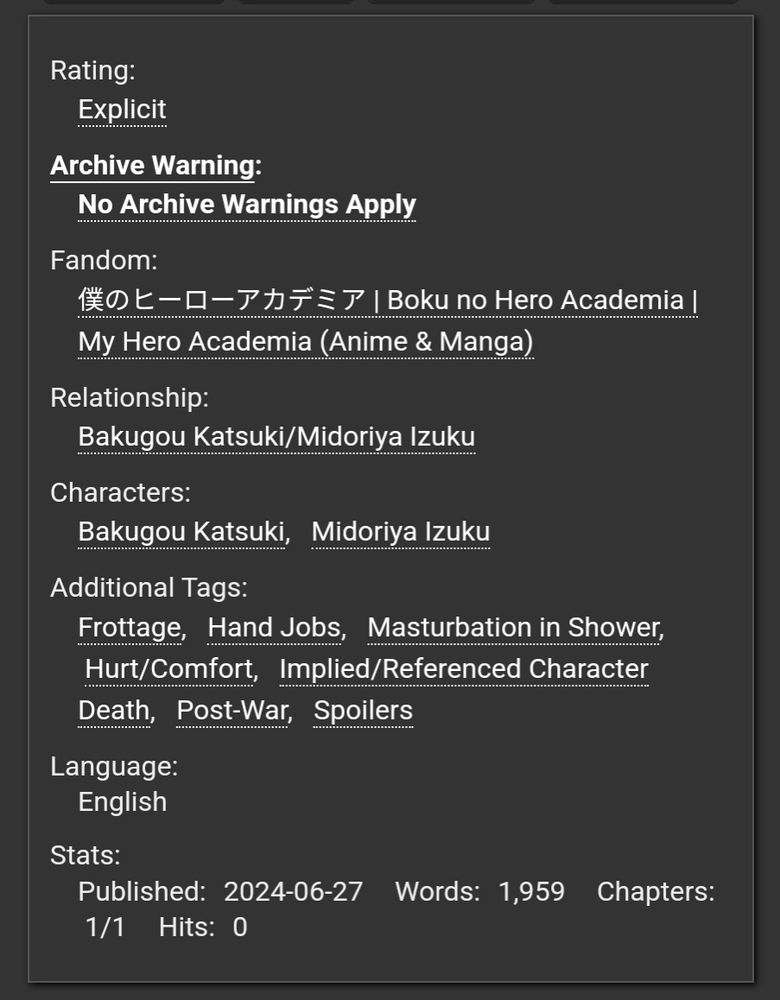Open the Bakugou Katsuki/Midoriya Izuku relationship tag
The height and width of the screenshot is (1000, 780).
coord(277,437)
